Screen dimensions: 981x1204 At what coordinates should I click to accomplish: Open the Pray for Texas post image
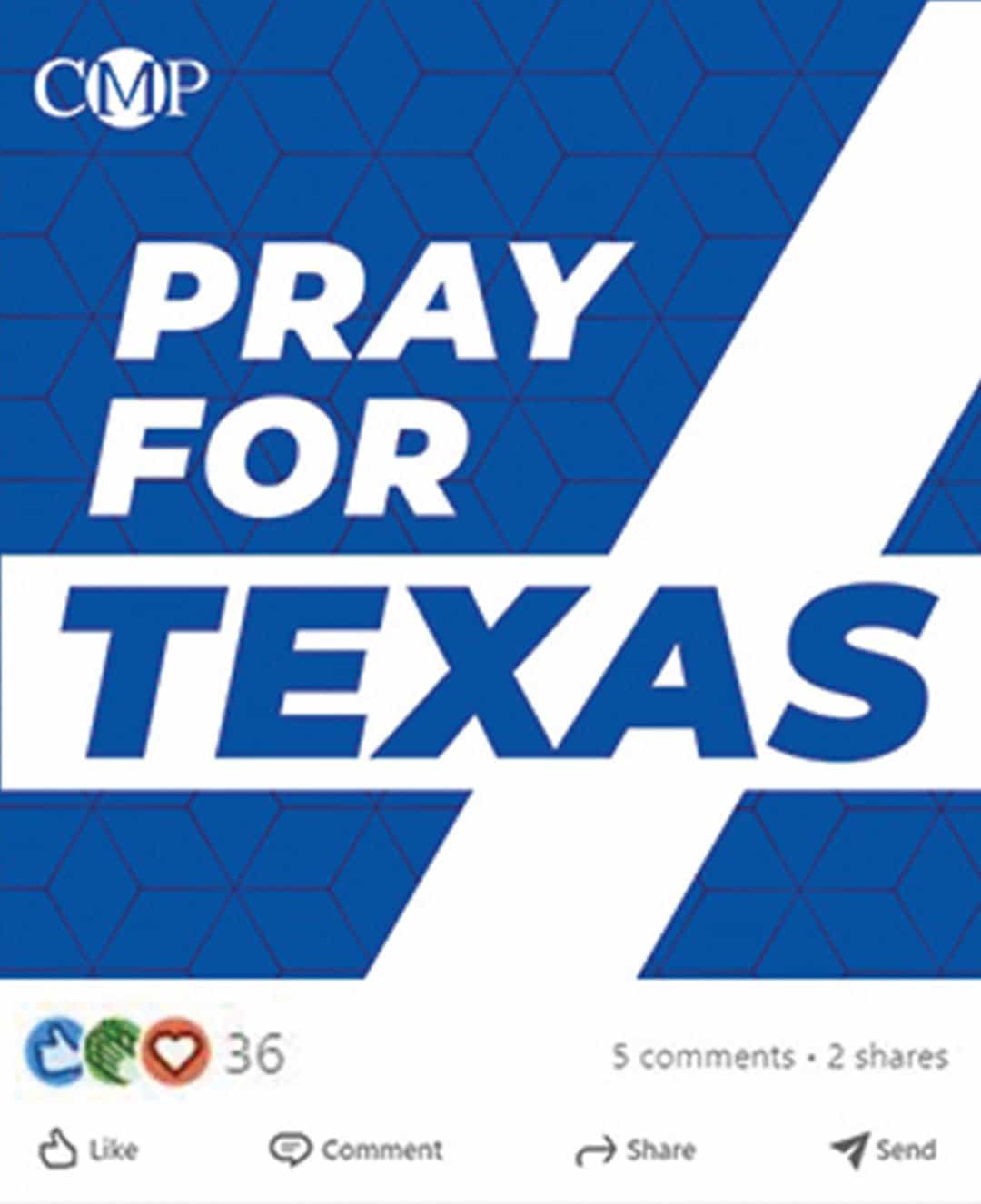(x=490, y=490)
